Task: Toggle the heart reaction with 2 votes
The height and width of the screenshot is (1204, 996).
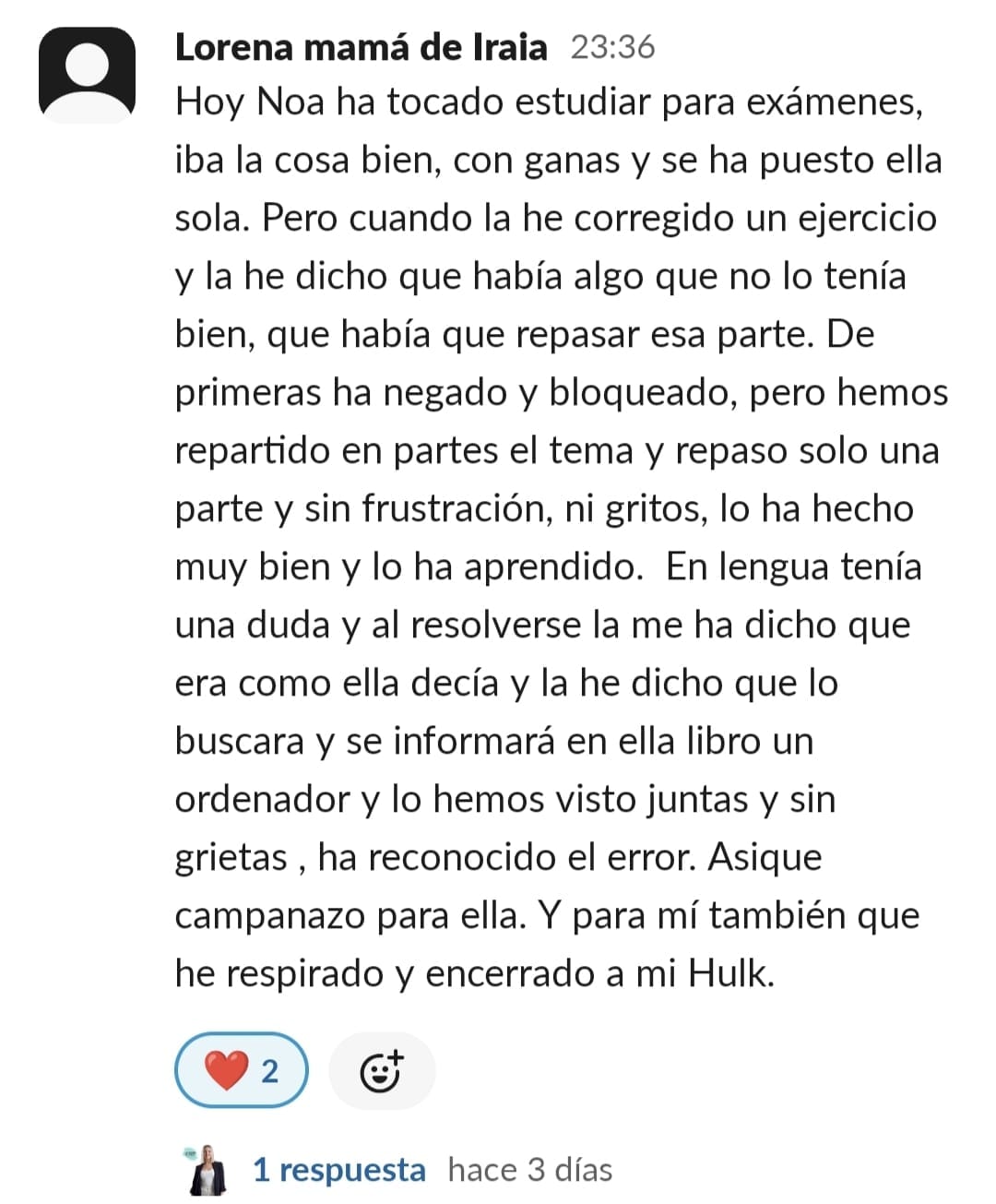Action: (241, 1070)
